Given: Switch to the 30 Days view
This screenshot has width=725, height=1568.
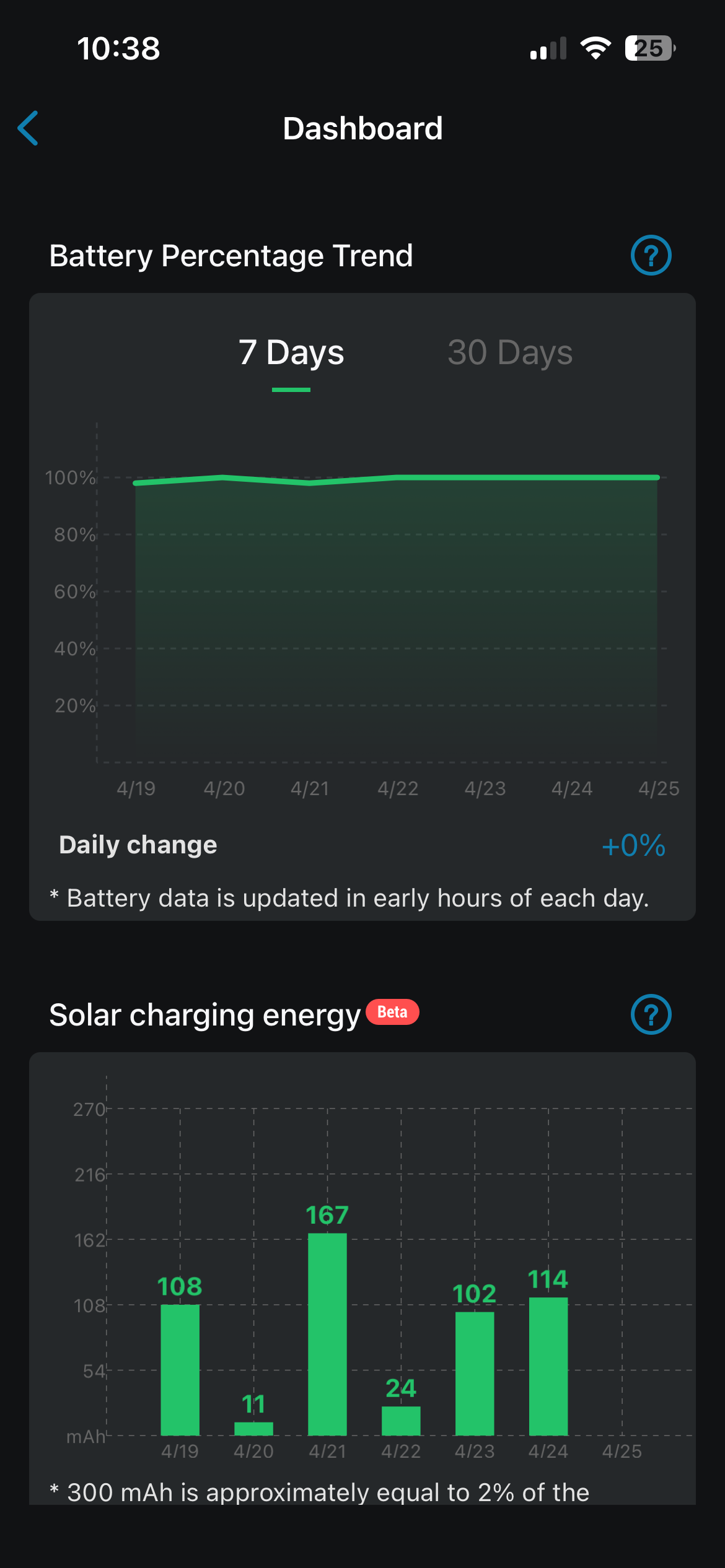Looking at the screenshot, I should pyautogui.click(x=510, y=353).
